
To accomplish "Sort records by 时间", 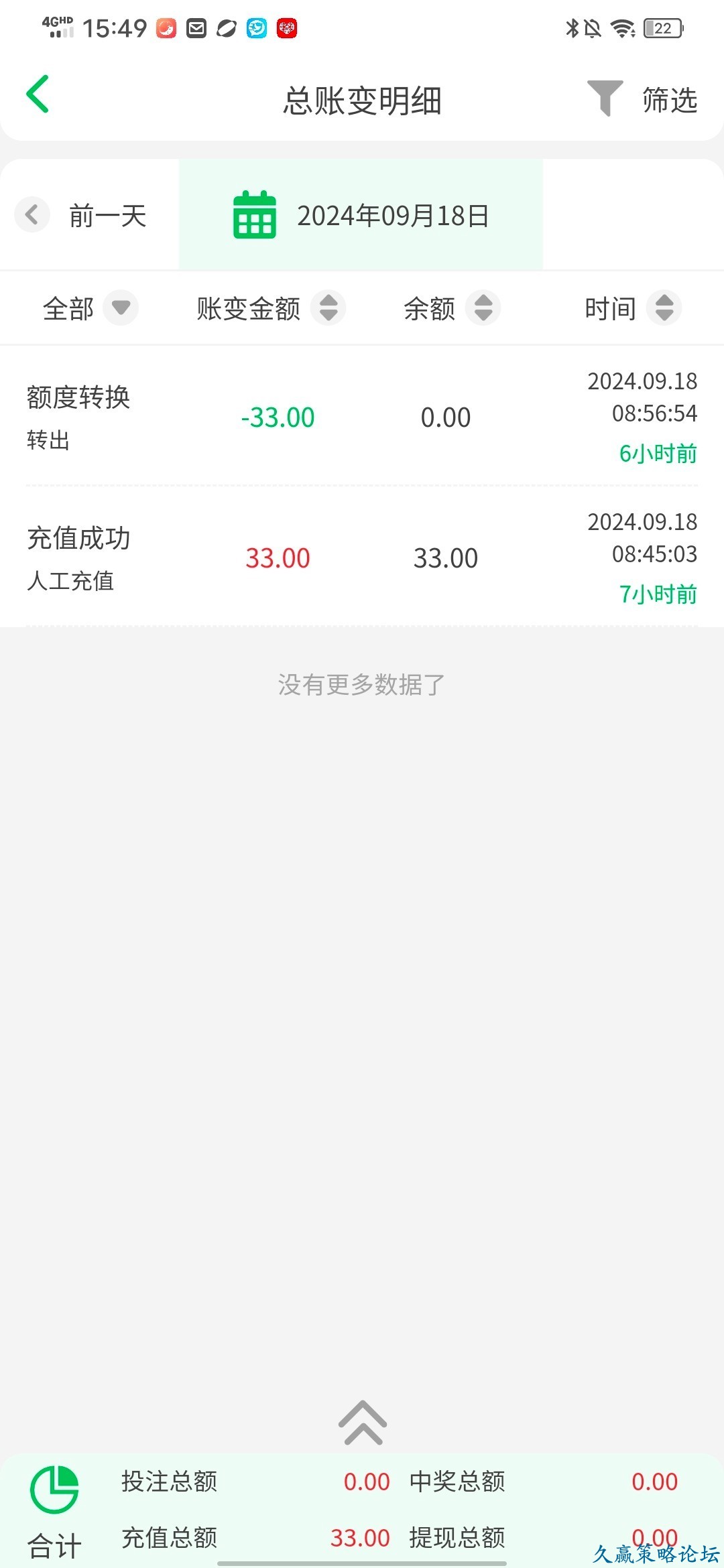I will (x=632, y=308).
